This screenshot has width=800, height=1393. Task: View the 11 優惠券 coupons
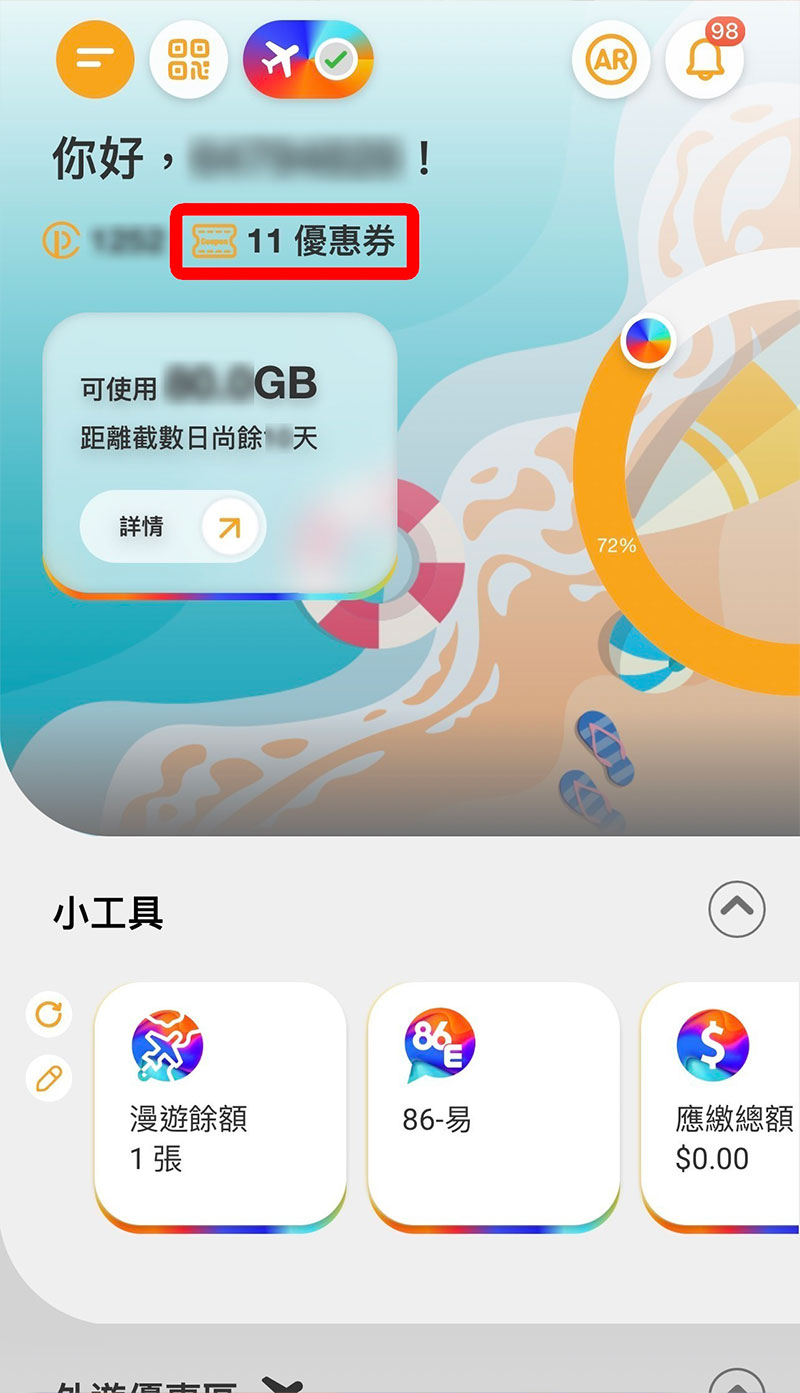293,241
